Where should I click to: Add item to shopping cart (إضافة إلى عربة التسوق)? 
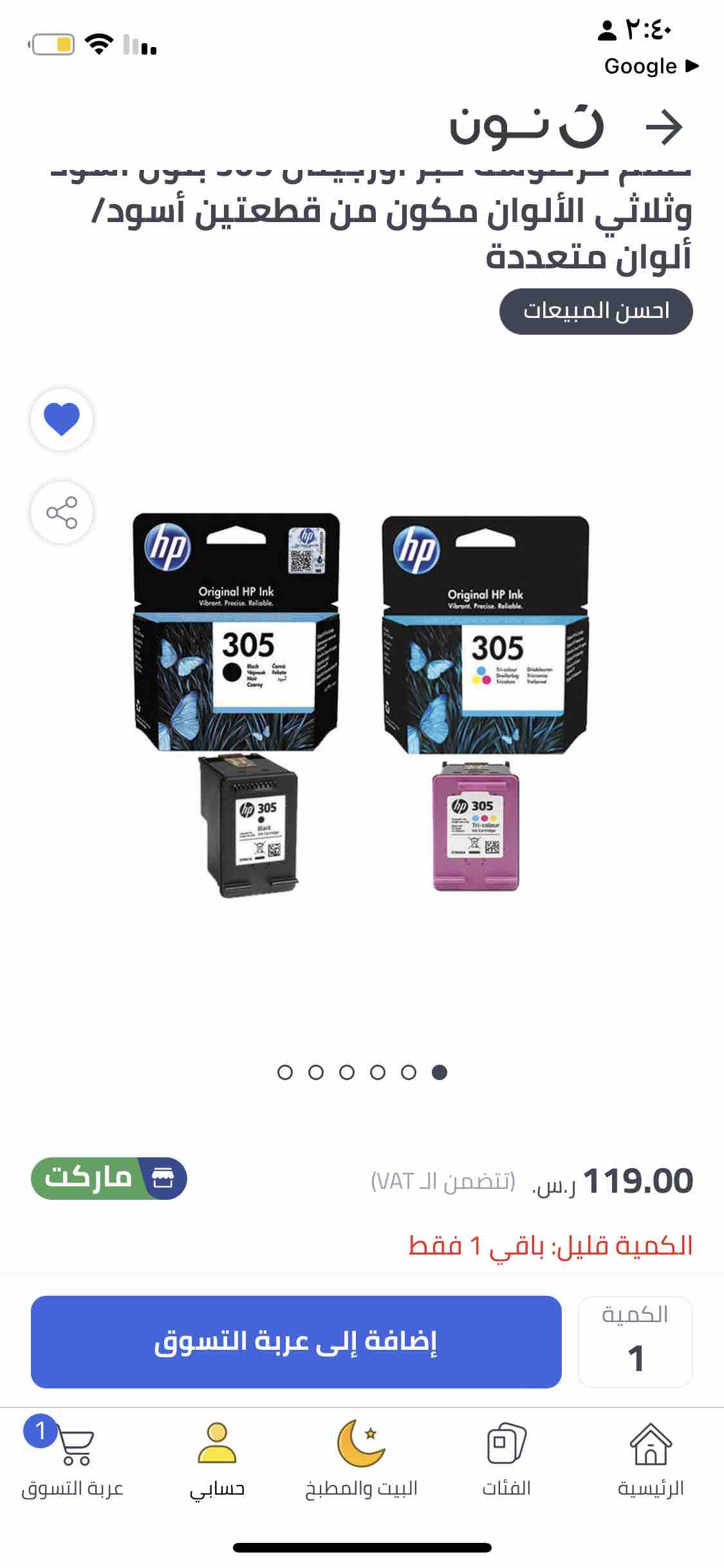(296, 1341)
